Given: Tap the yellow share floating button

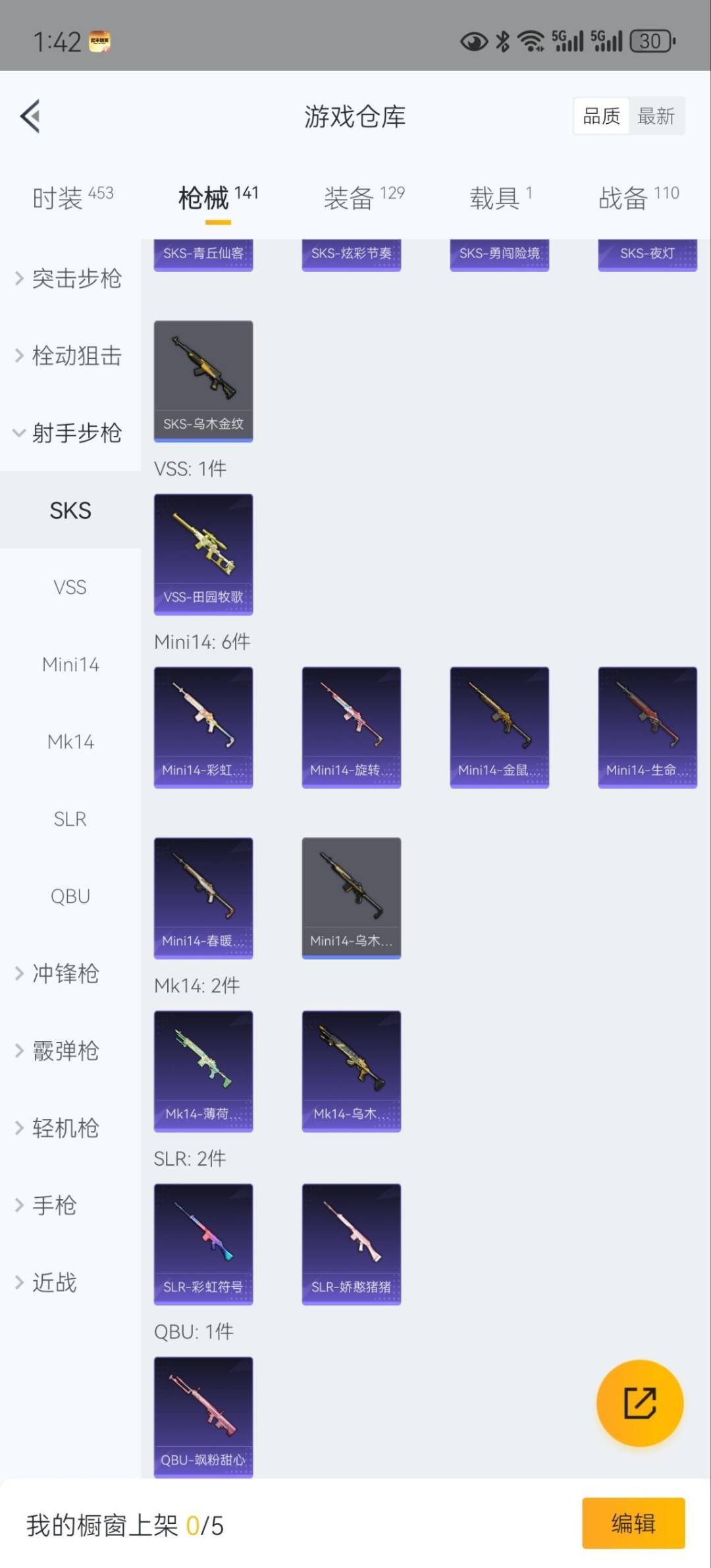Looking at the screenshot, I should tap(639, 1403).
